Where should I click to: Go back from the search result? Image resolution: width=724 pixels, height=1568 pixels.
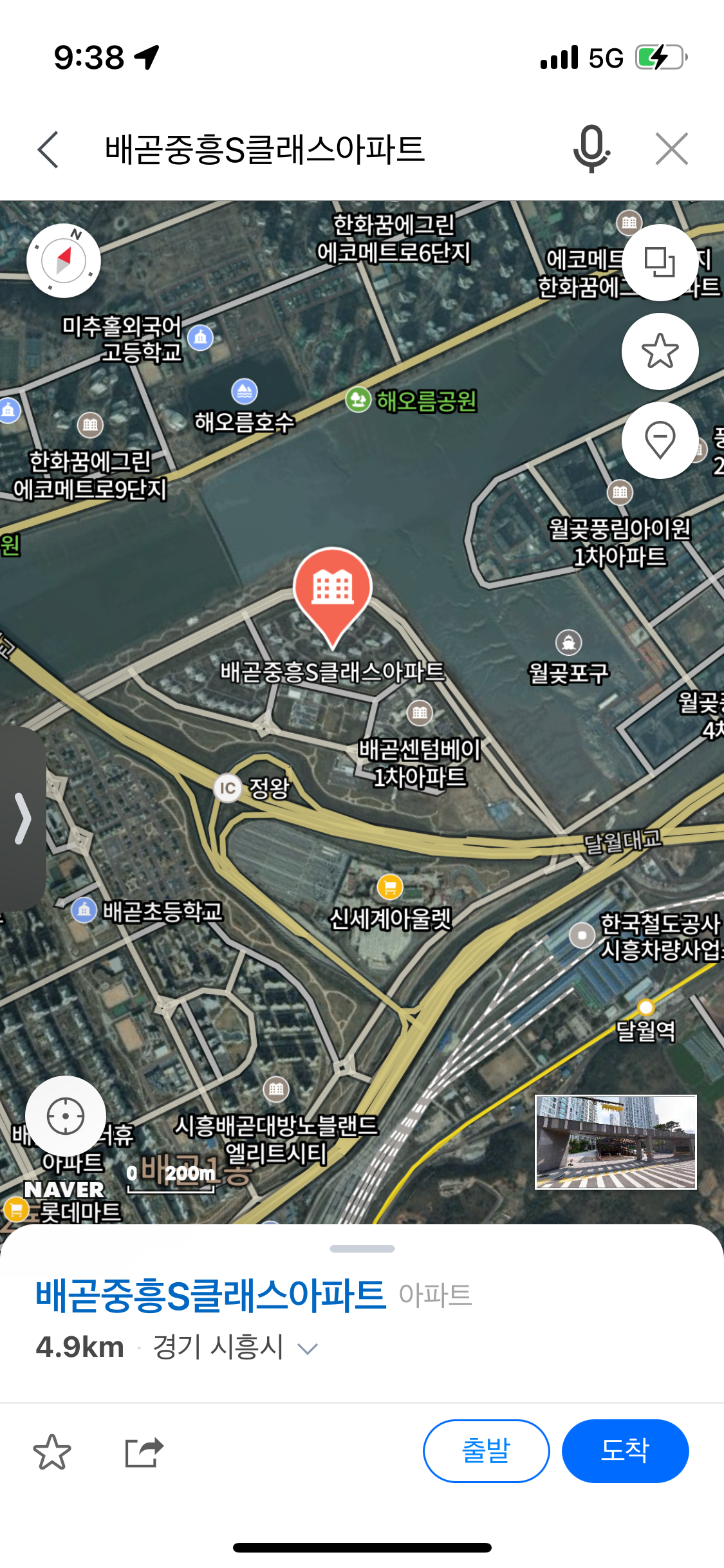pyautogui.click(x=48, y=150)
